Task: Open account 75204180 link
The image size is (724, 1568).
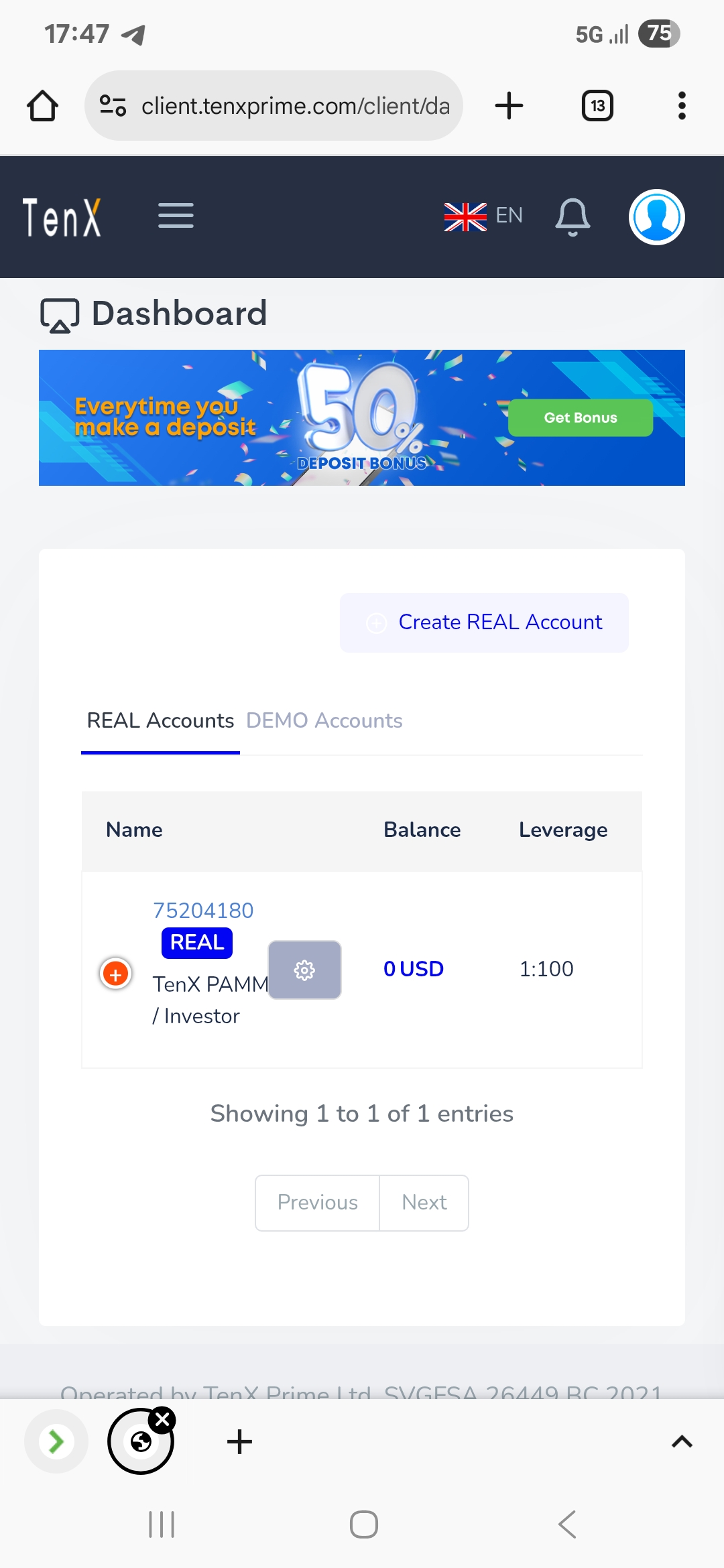Action: tap(203, 911)
